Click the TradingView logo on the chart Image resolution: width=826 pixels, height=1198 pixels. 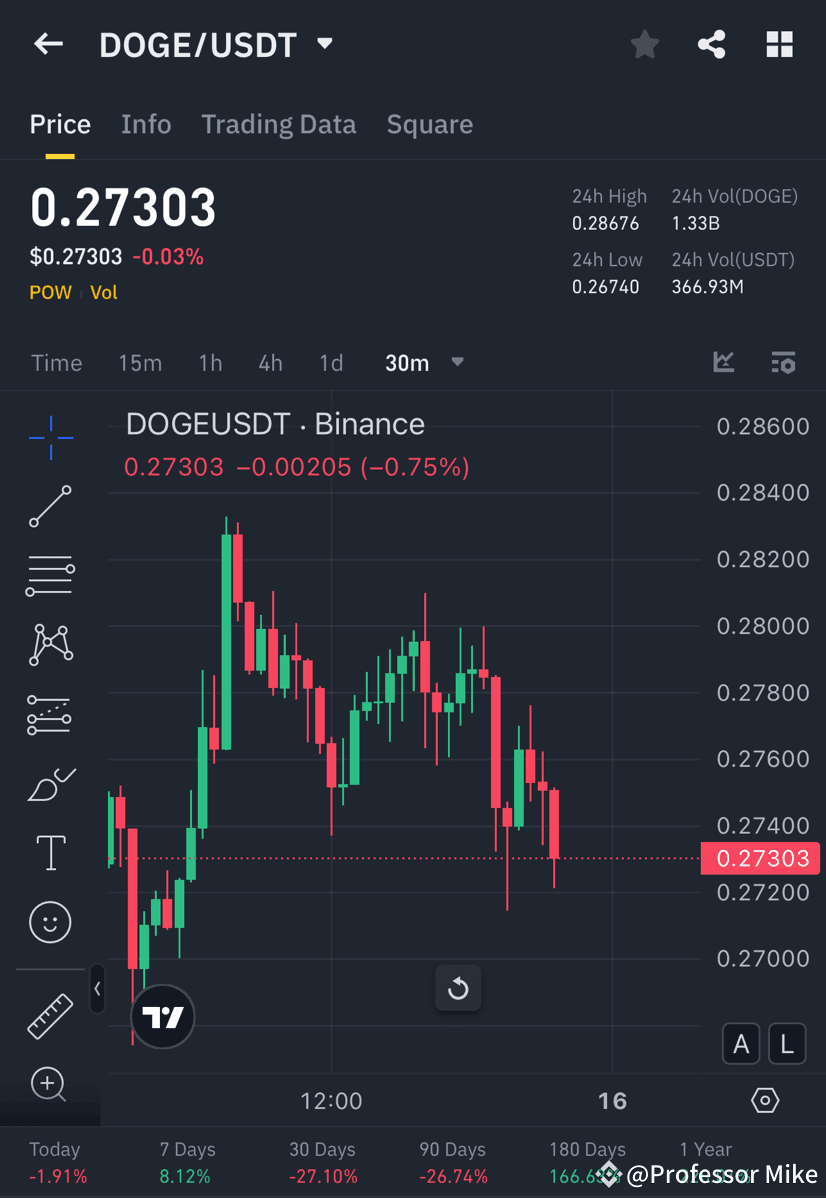pos(162,1017)
